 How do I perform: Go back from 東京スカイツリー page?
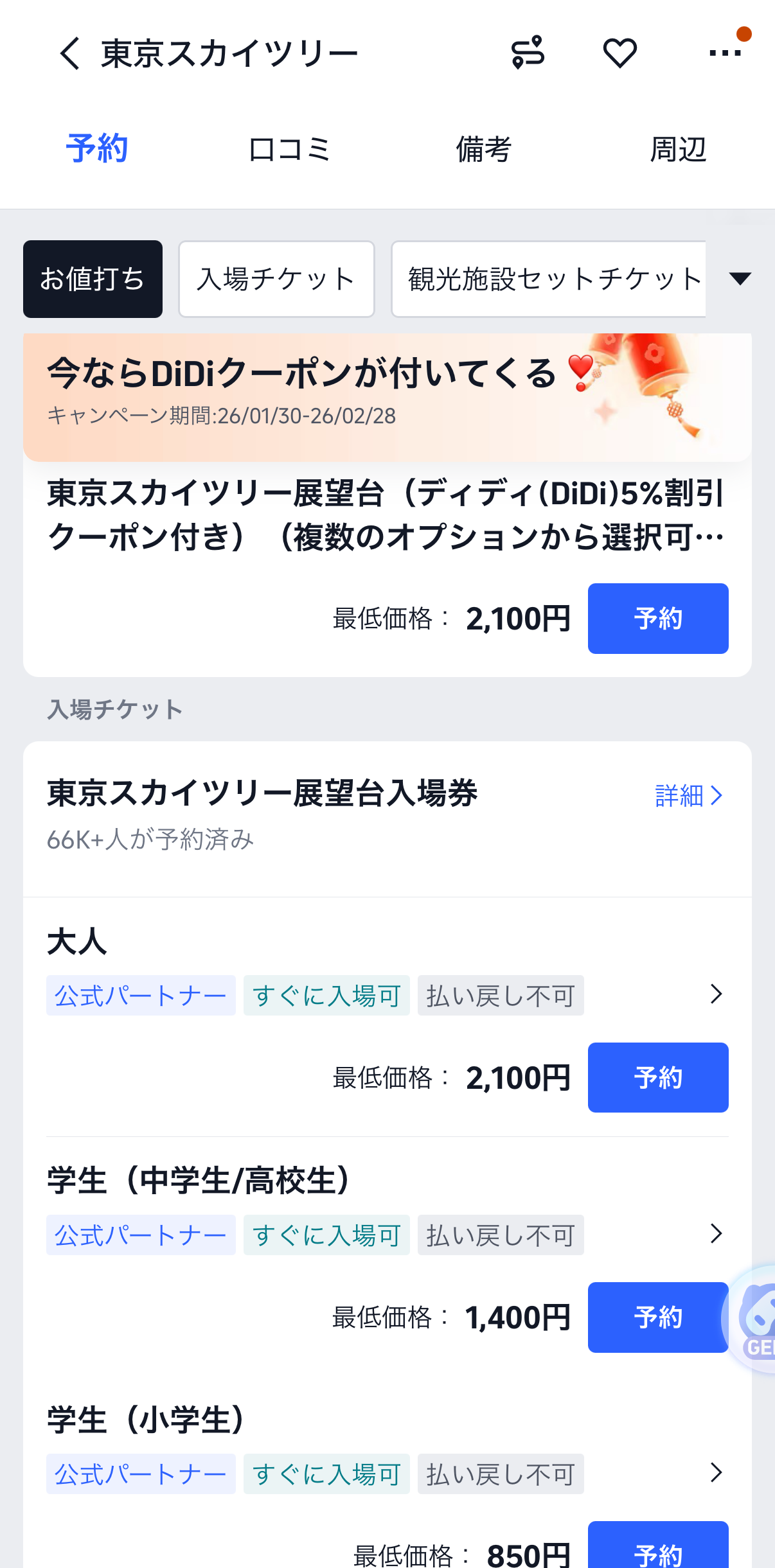[69, 53]
